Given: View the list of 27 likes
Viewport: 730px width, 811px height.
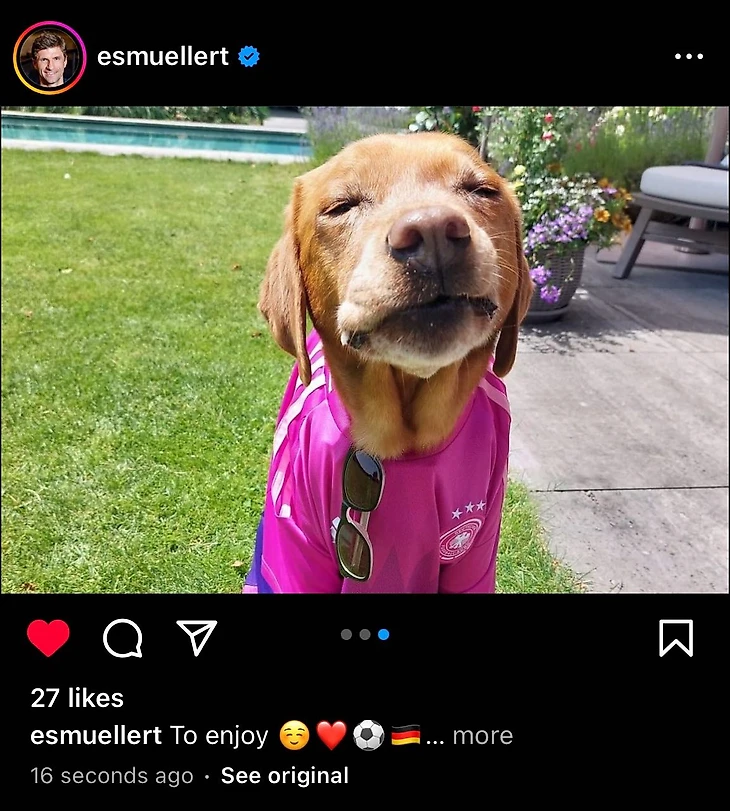Looking at the screenshot, I should 77,698.
